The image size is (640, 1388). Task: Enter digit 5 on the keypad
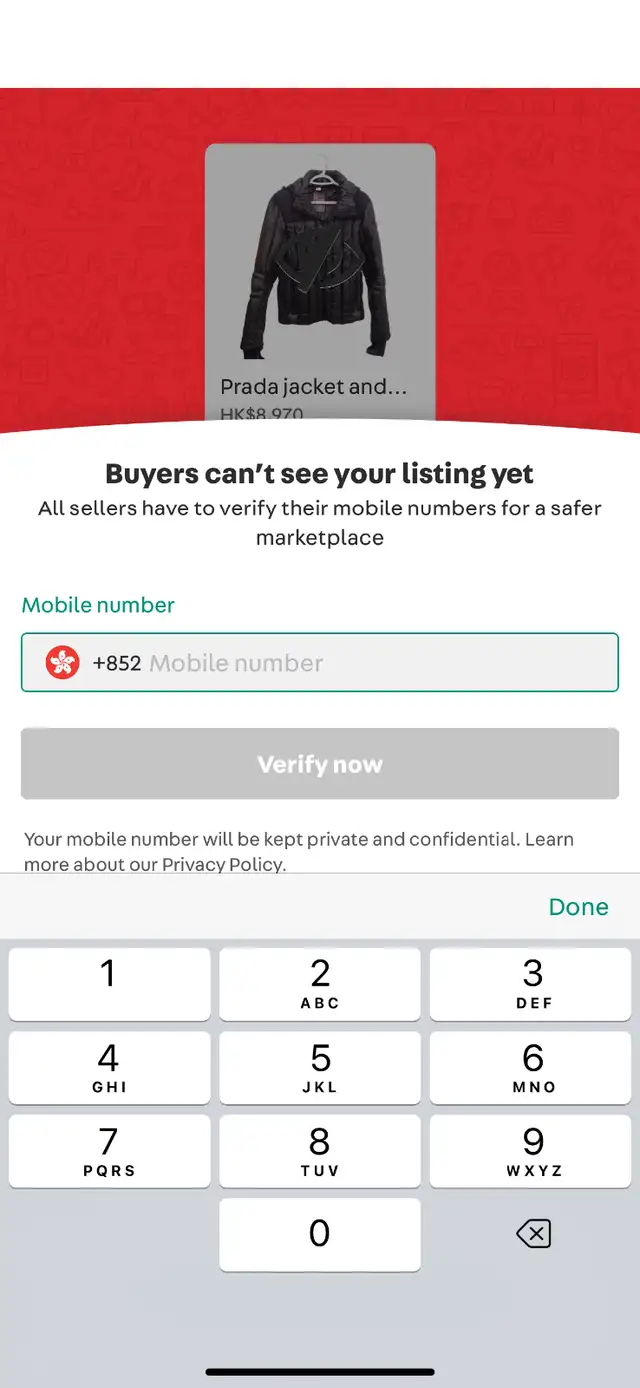320,1068
